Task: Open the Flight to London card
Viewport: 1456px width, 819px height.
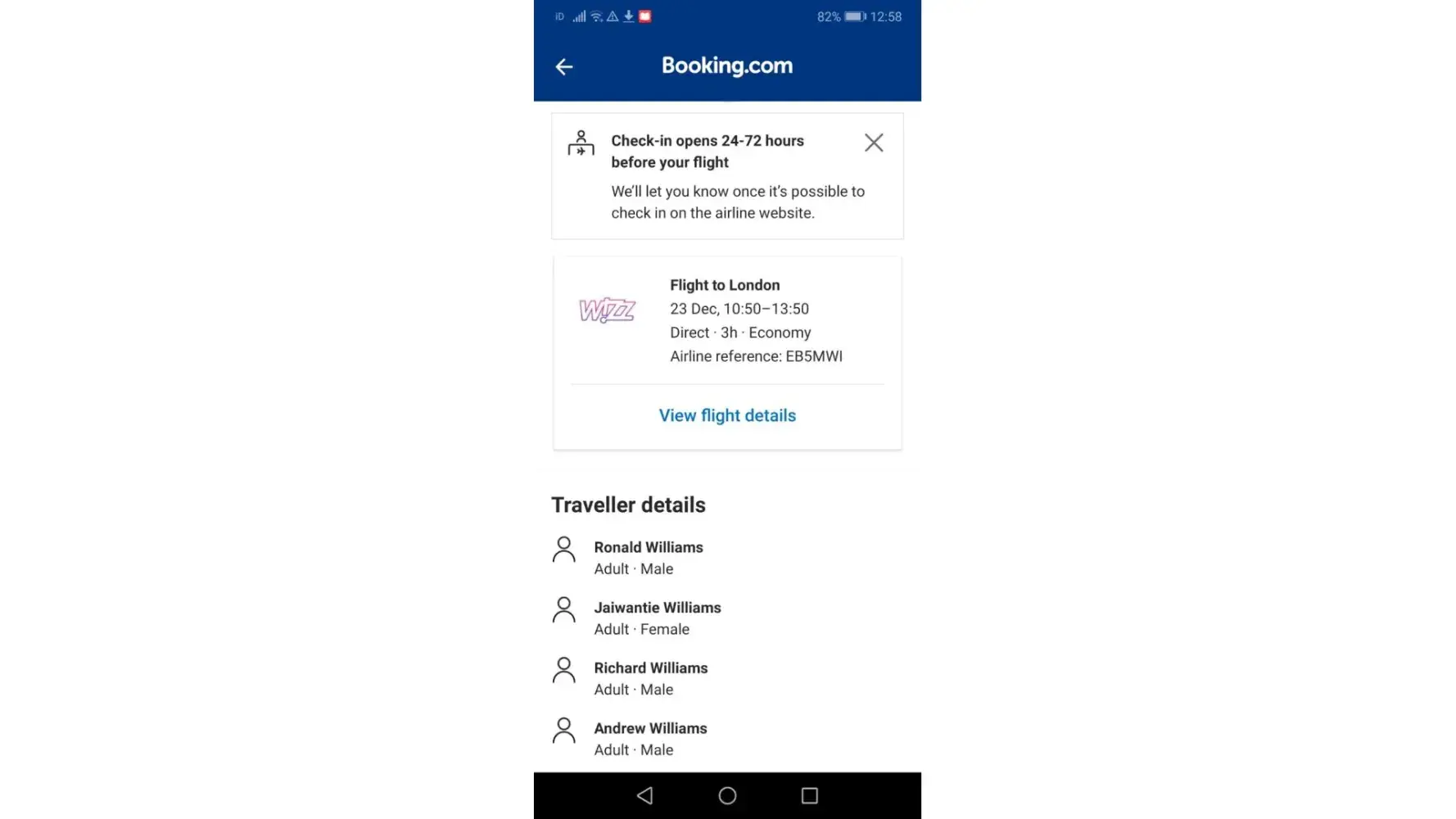Action: point(726,320)
